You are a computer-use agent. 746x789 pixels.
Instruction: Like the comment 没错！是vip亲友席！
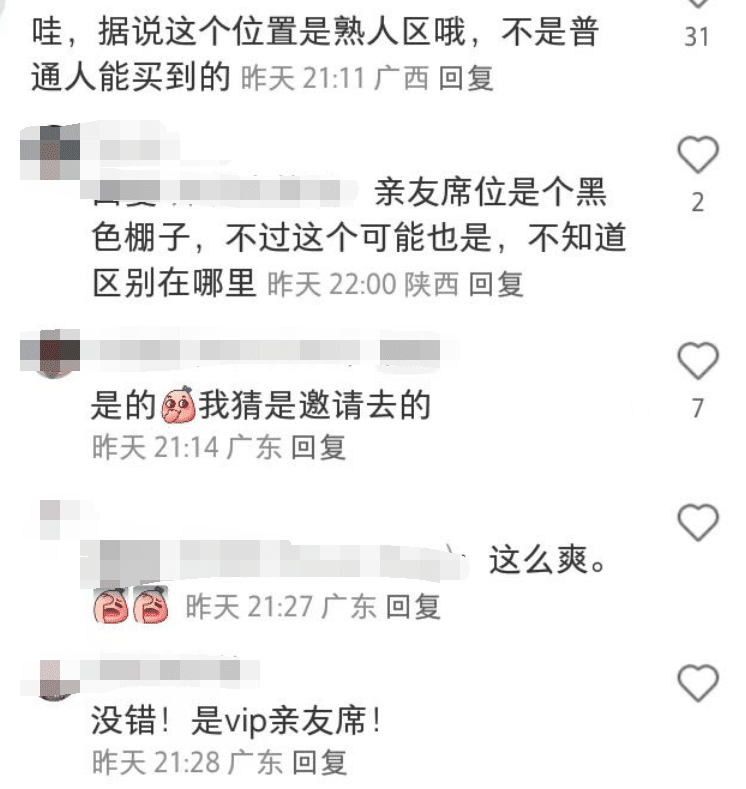point(698,684)
